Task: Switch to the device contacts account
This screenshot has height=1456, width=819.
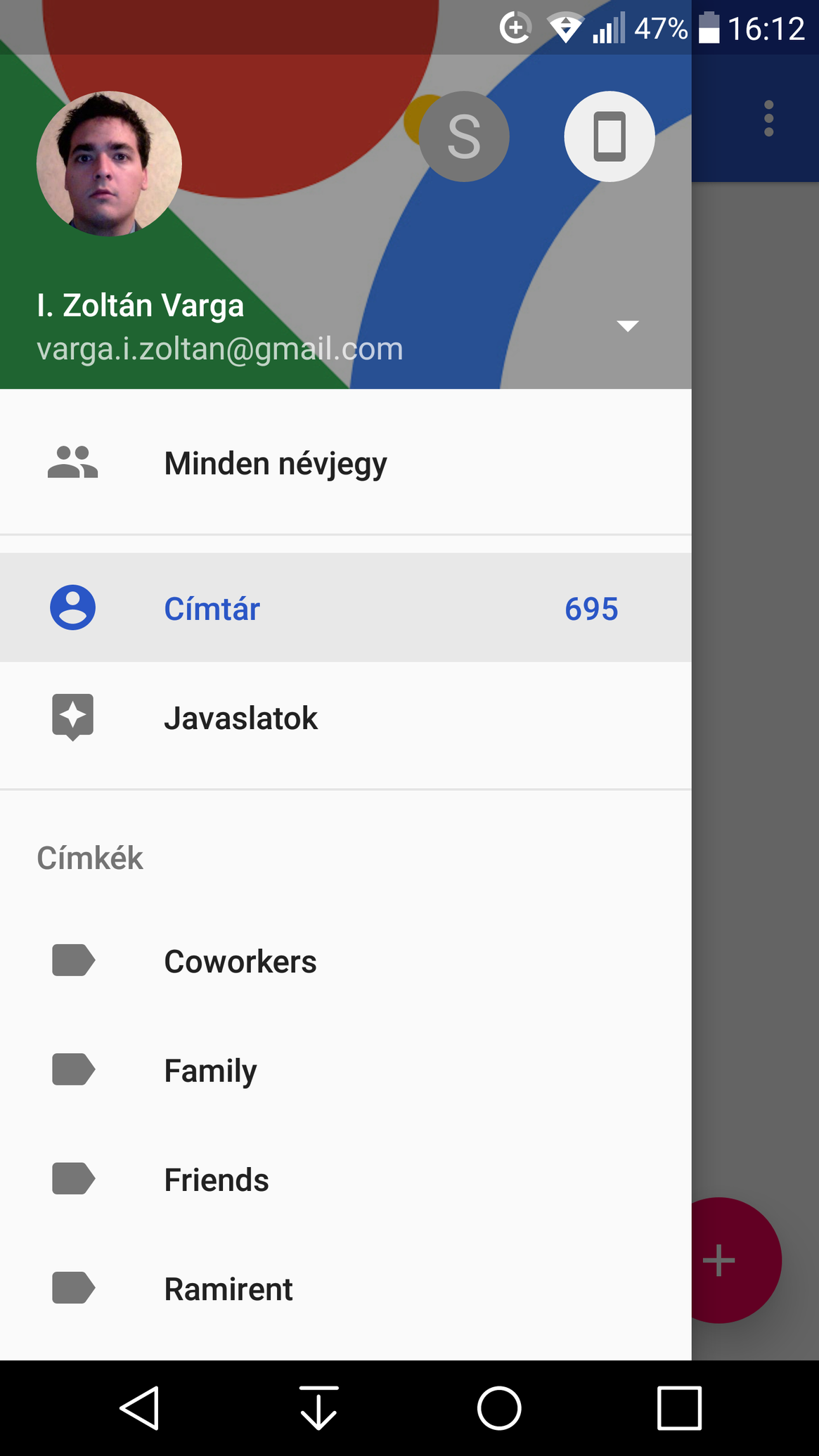Action: [x=609, y=136]
